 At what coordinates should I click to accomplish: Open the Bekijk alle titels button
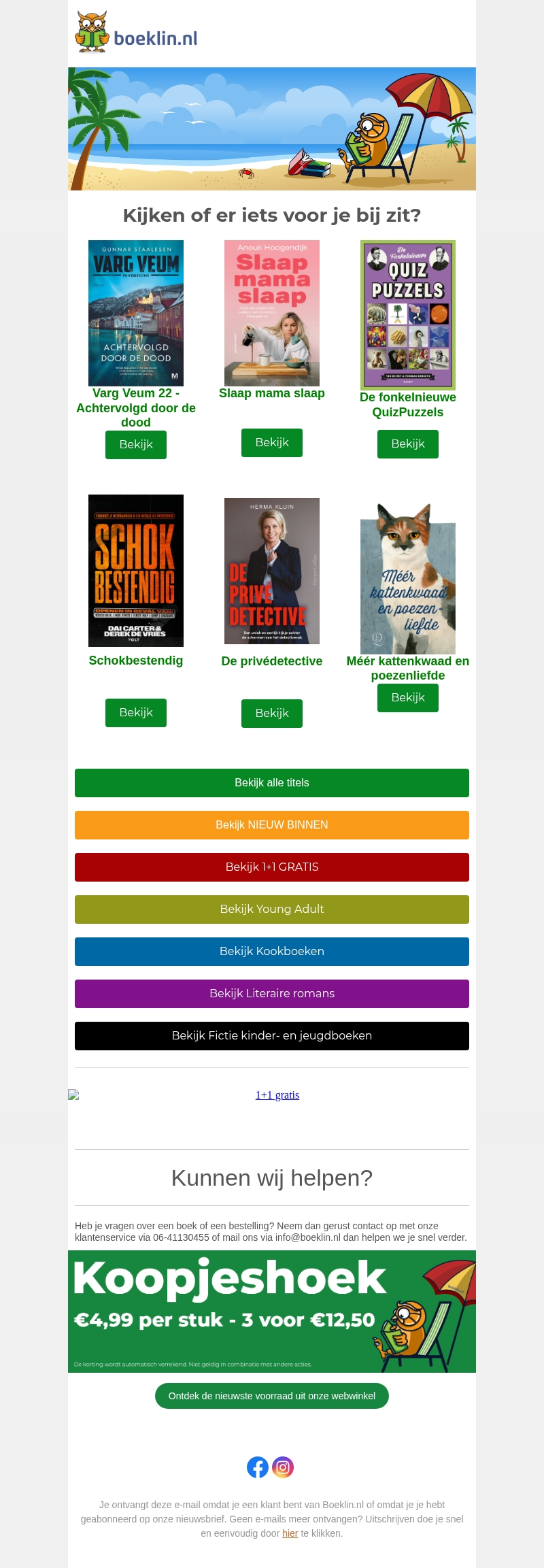272,783
